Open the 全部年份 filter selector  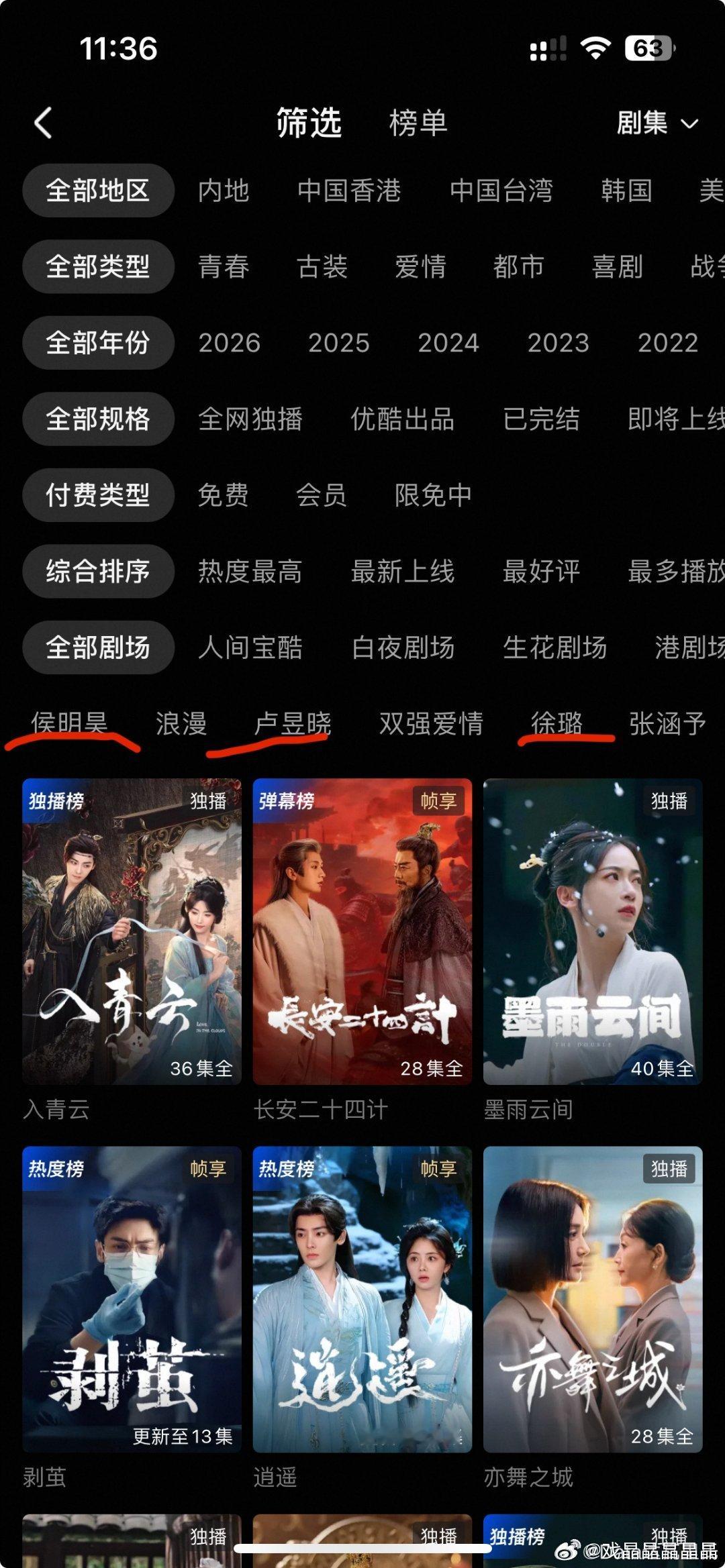(x=97, y=342)
